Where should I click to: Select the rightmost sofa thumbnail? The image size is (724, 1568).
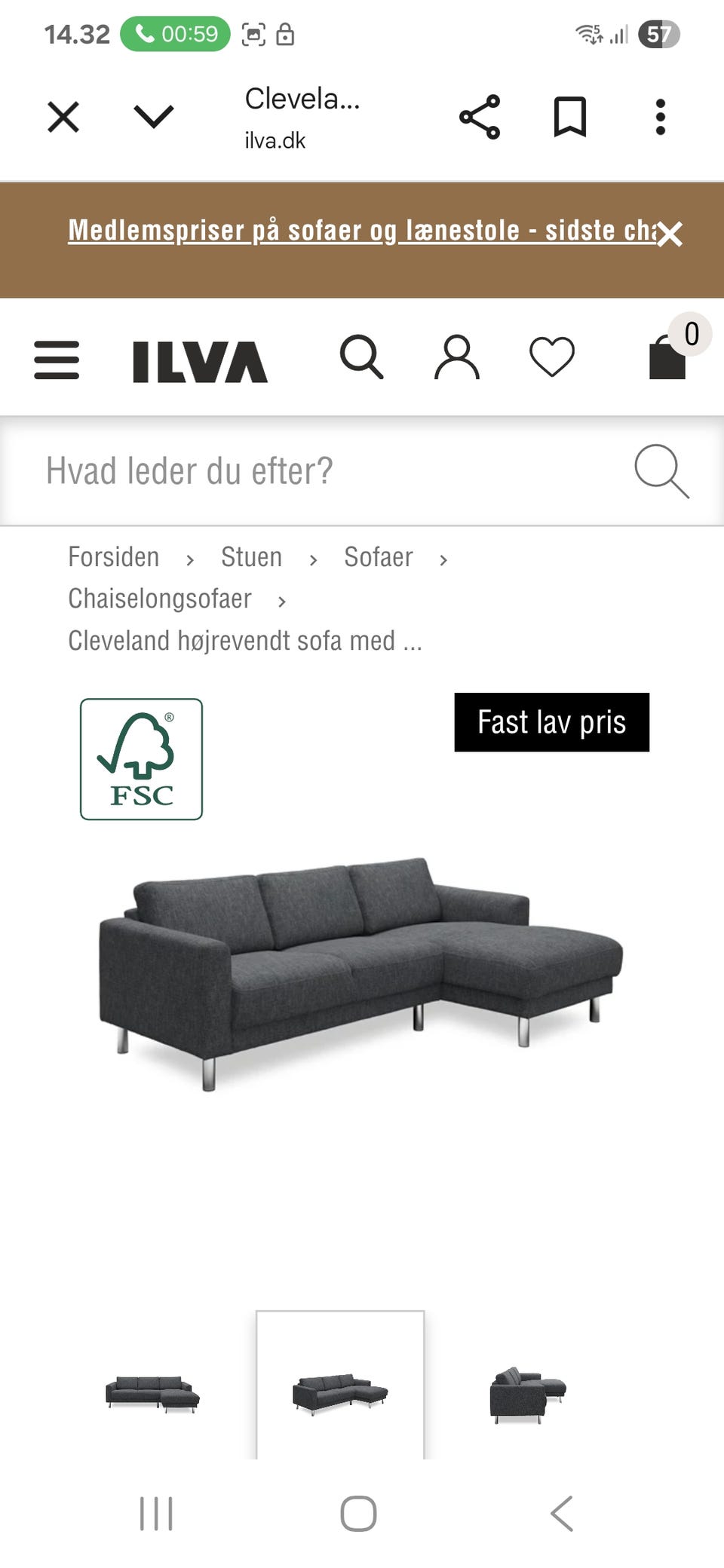528,1396
